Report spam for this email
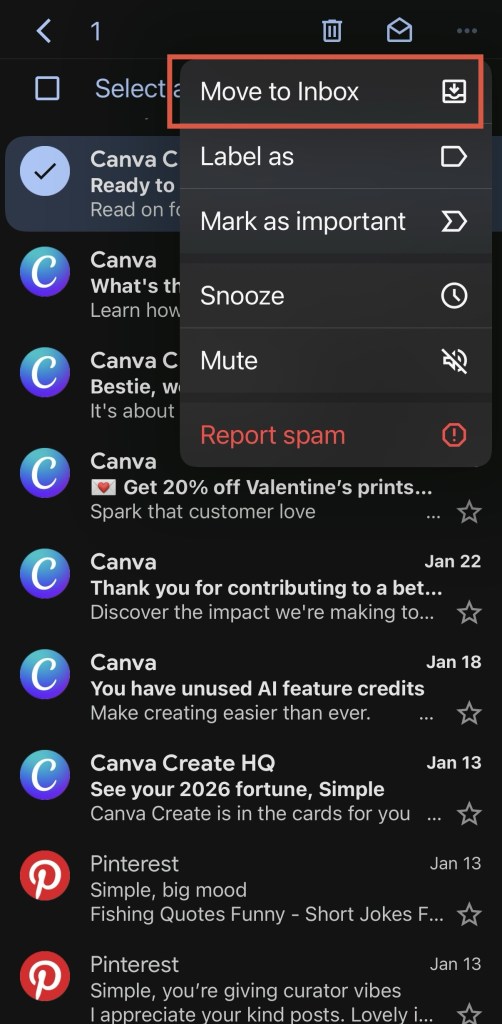 point(336,435)
